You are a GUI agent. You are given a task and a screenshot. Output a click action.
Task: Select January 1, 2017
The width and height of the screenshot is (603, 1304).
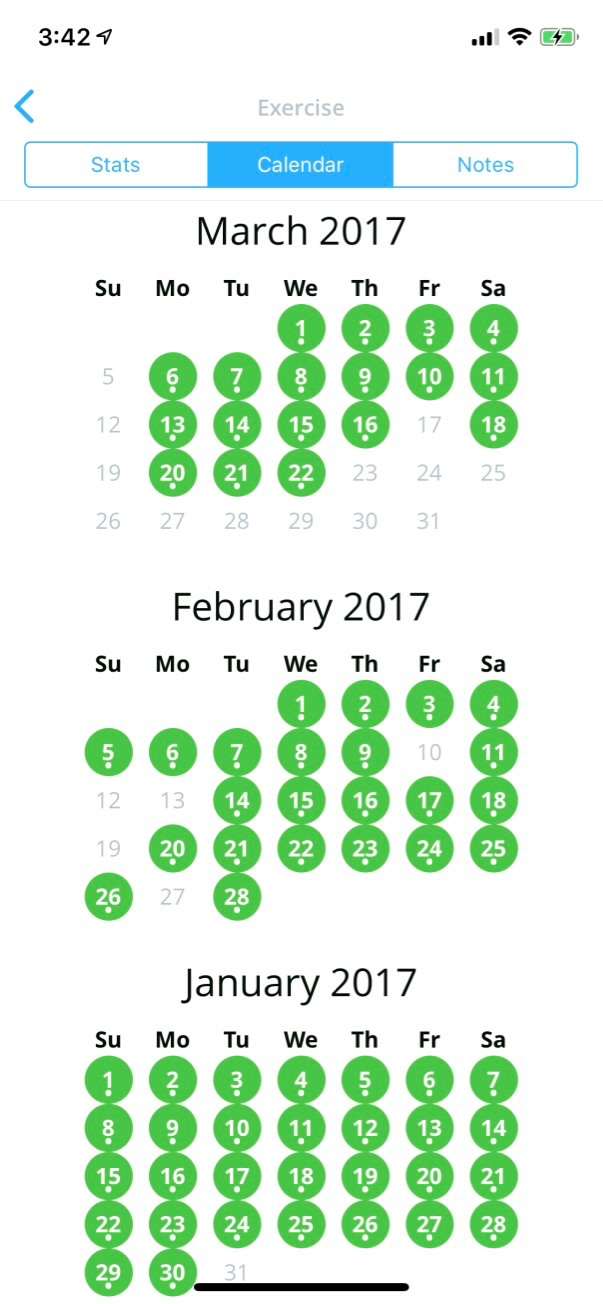point(108,1080)
